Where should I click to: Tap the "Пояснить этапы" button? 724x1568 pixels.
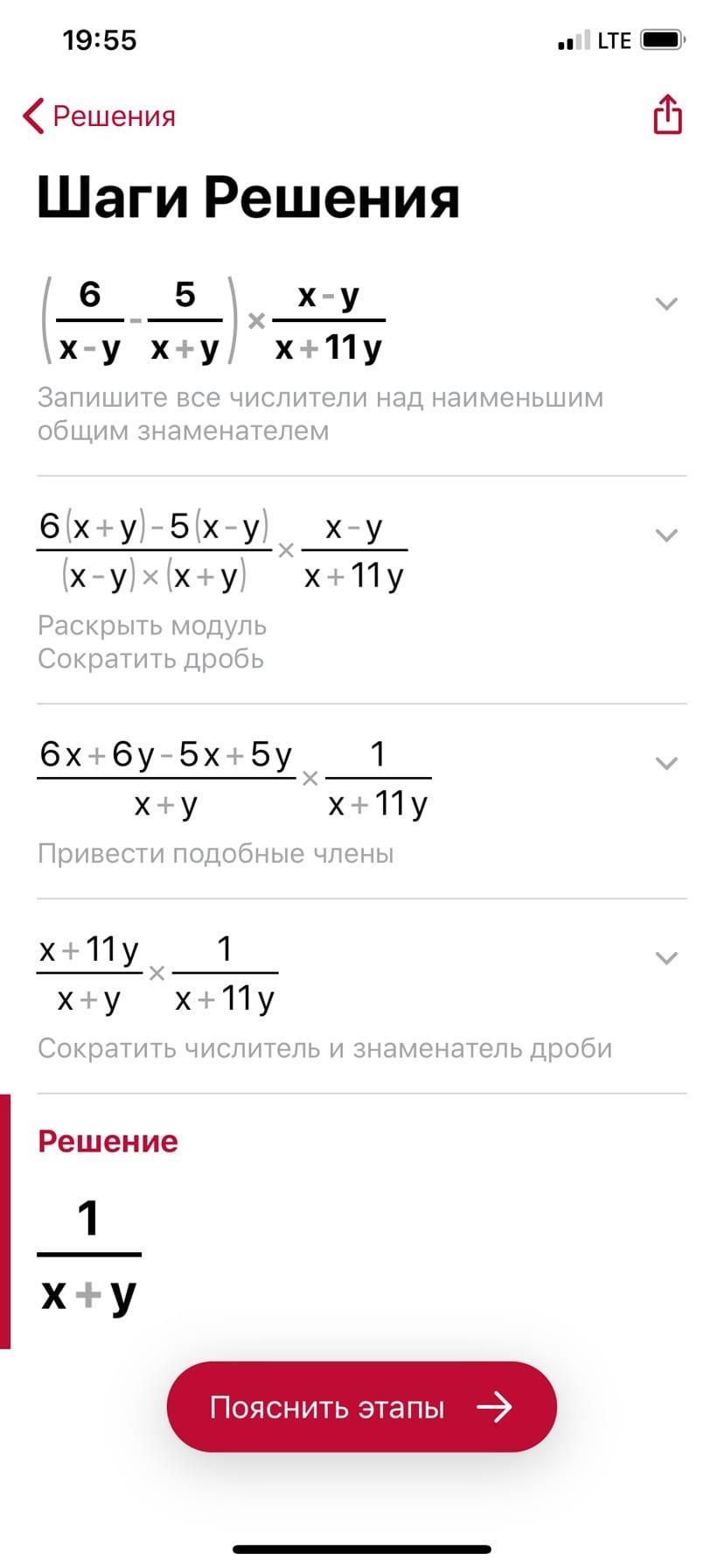click(x=361, y=1407)
